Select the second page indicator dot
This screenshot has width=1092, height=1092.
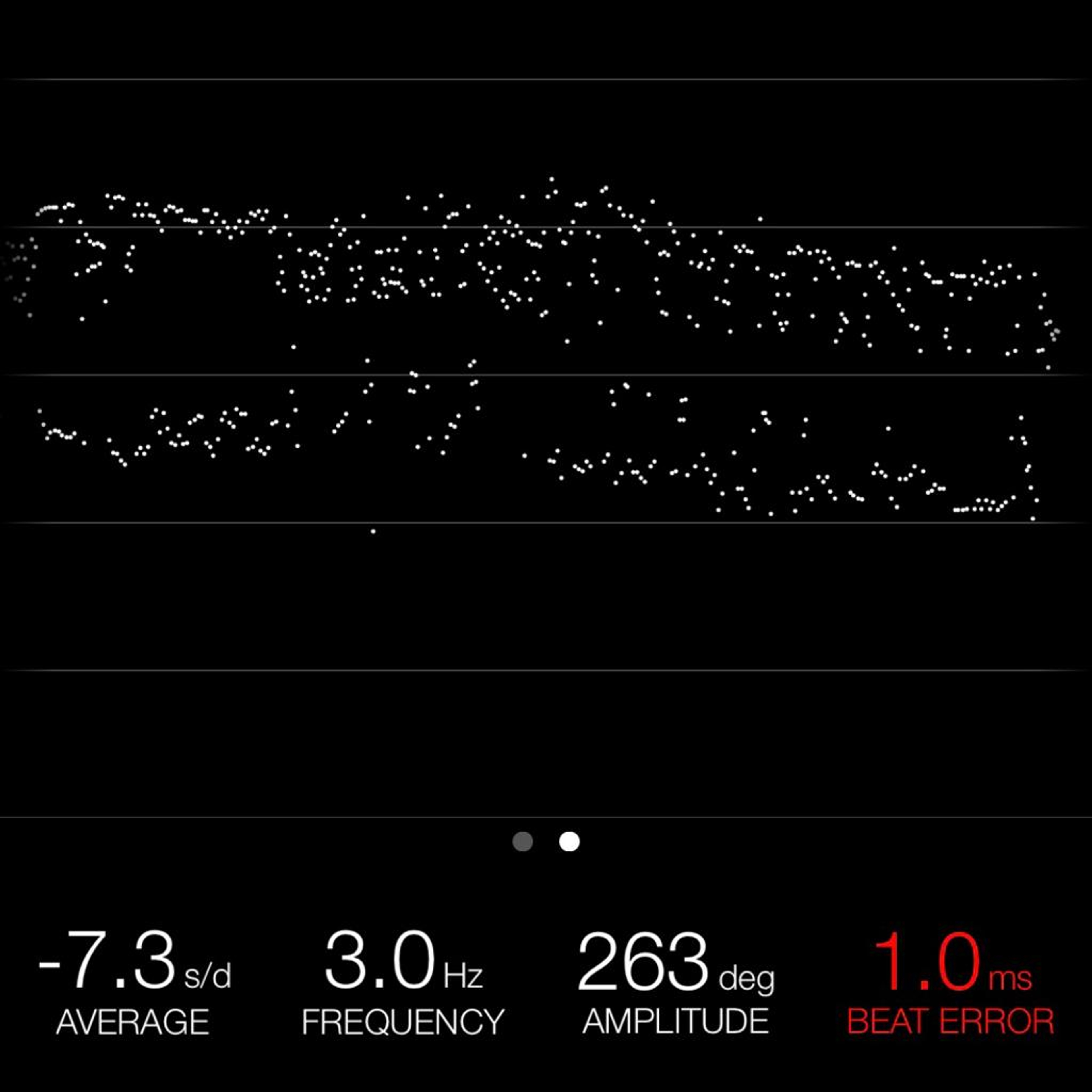point(569,842)
